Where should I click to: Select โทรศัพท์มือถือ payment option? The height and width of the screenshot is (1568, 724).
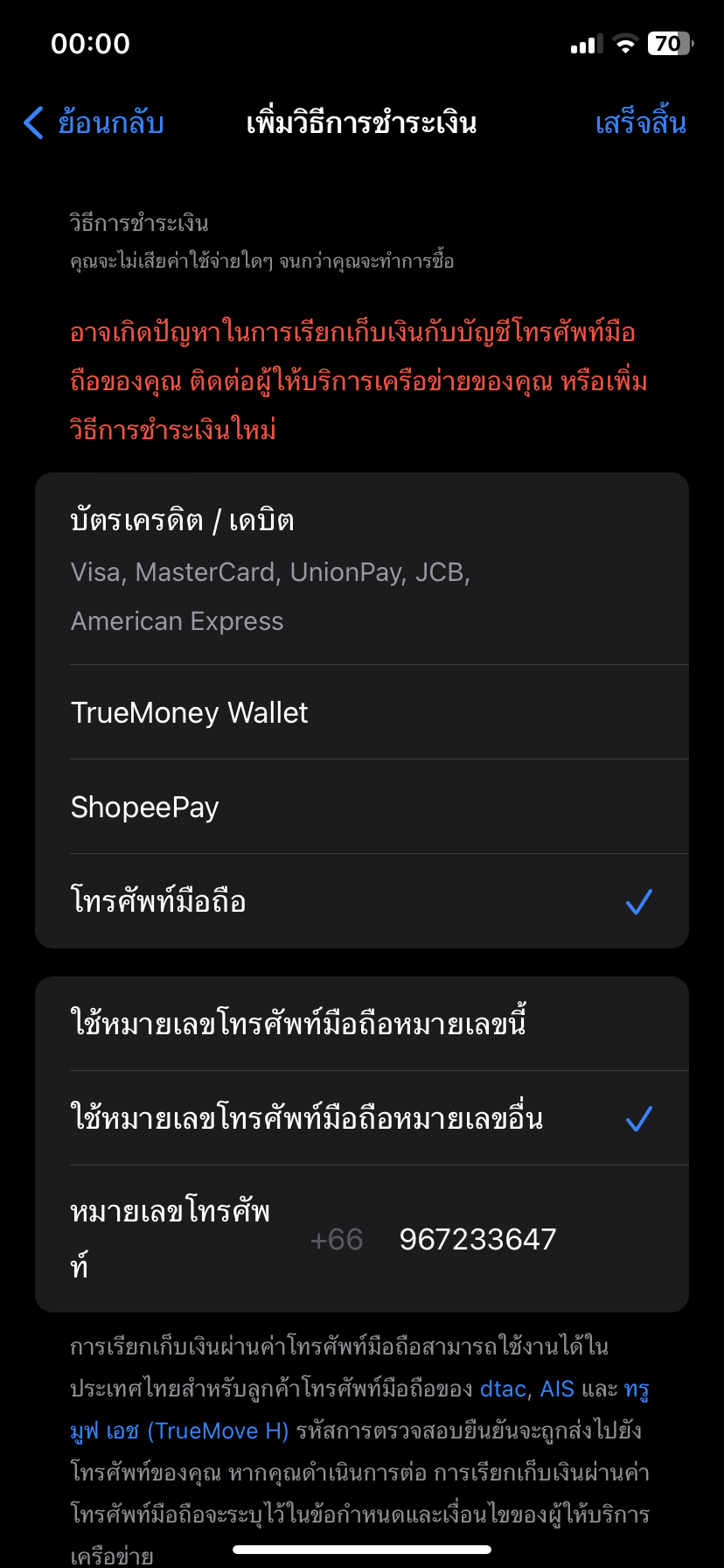(362, 901)
